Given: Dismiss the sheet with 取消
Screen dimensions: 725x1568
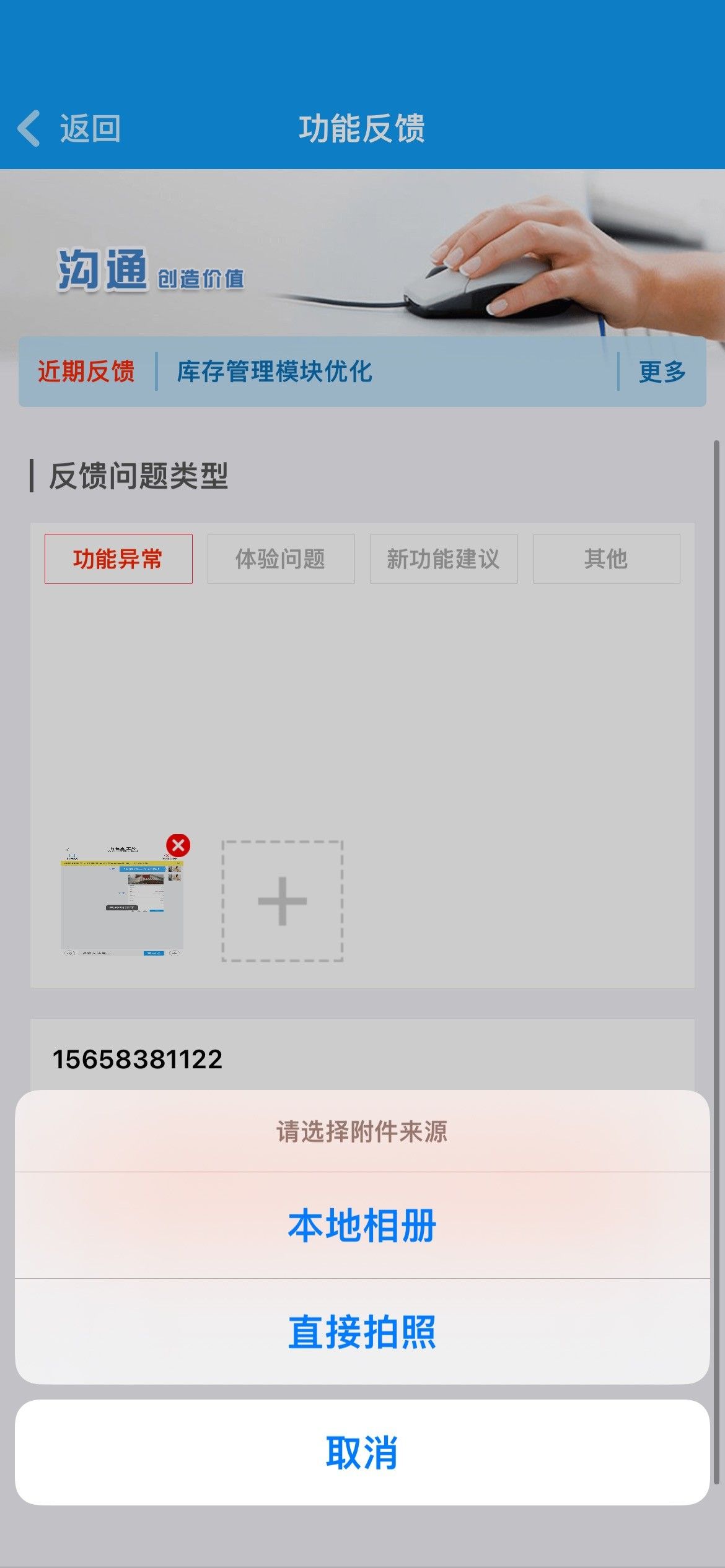Looking at the screenshot, I should 362,1452.
